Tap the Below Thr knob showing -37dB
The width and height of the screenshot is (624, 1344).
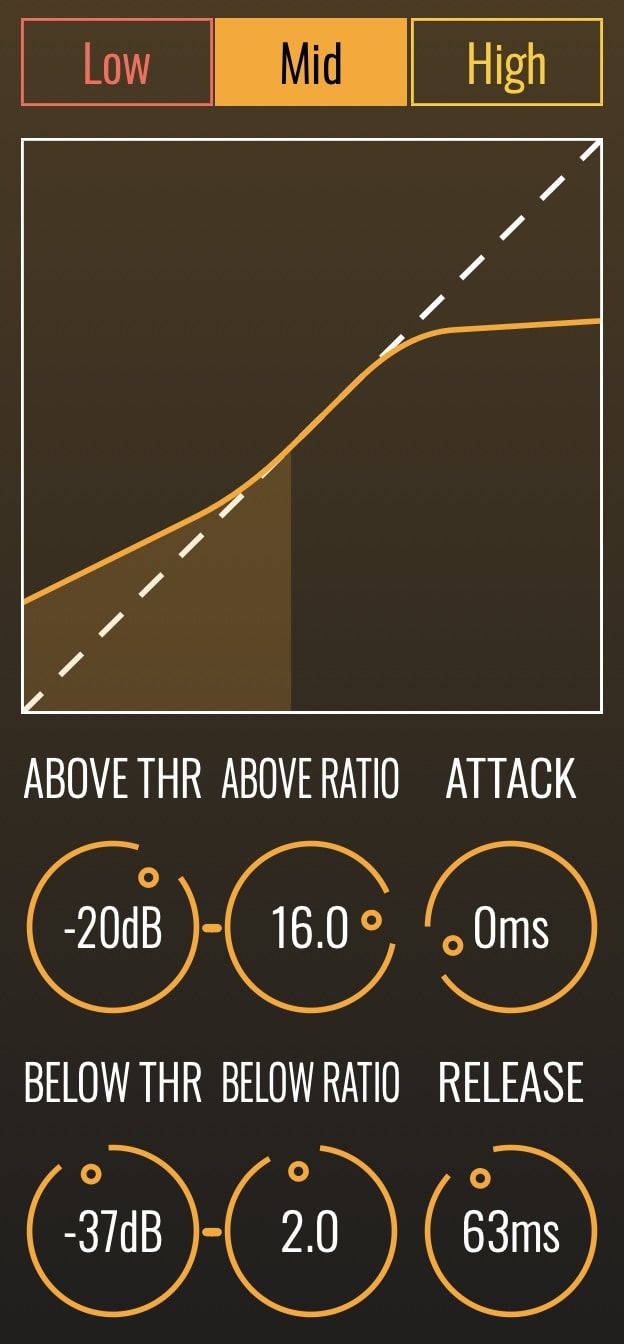(112, 1233)
